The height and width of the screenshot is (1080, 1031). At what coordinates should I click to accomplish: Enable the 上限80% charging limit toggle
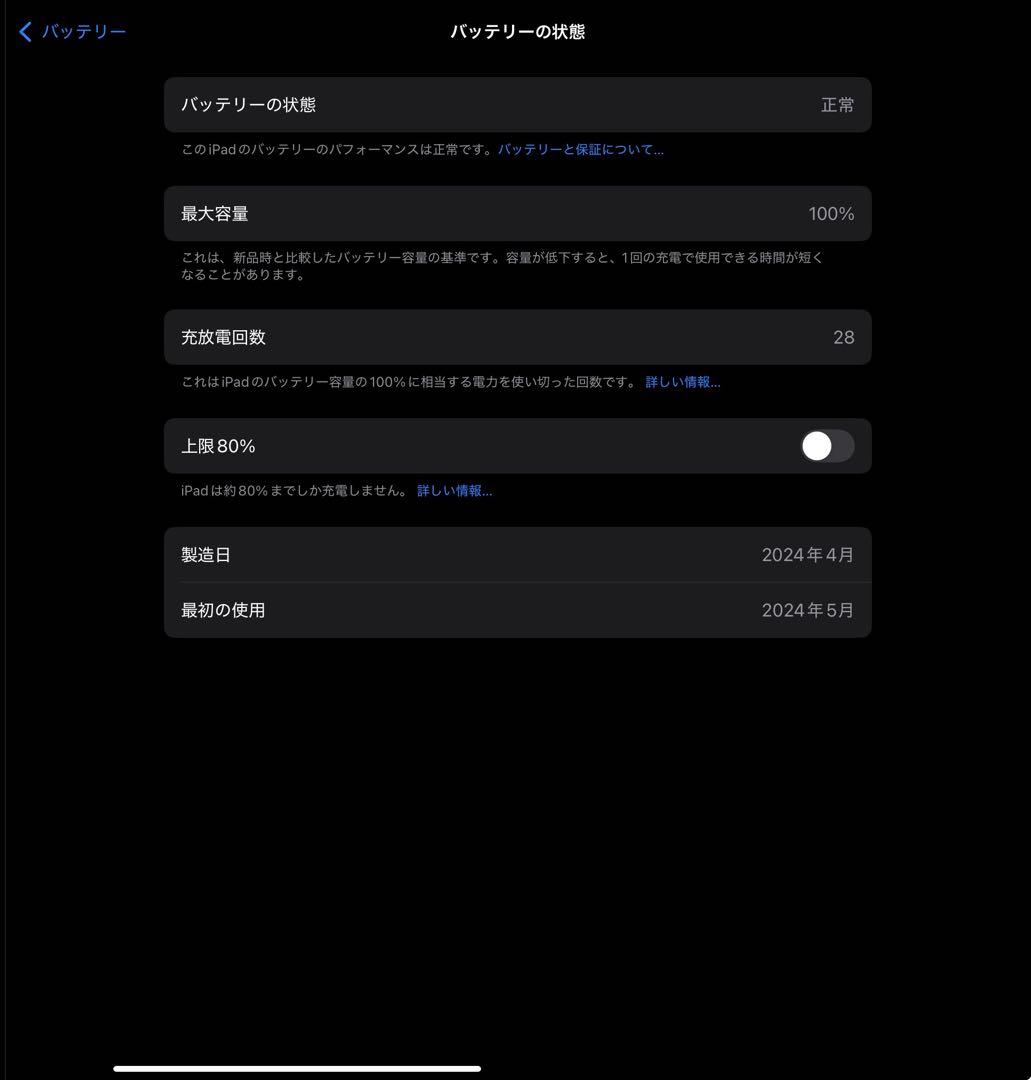[x=827, y=446]
